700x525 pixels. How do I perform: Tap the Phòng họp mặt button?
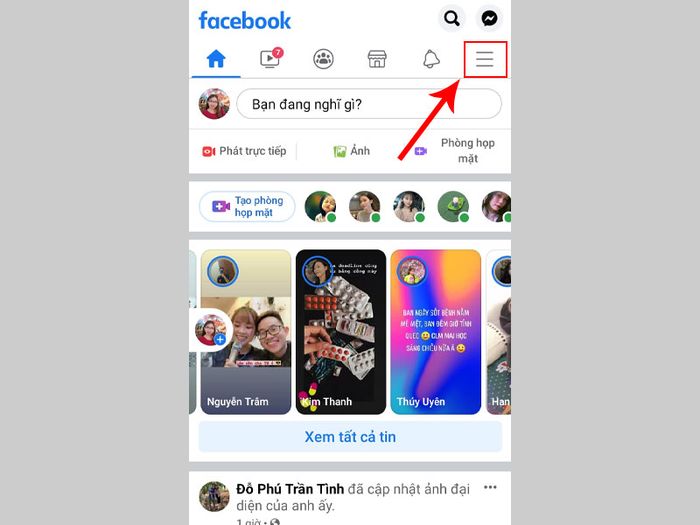[457, 151]
